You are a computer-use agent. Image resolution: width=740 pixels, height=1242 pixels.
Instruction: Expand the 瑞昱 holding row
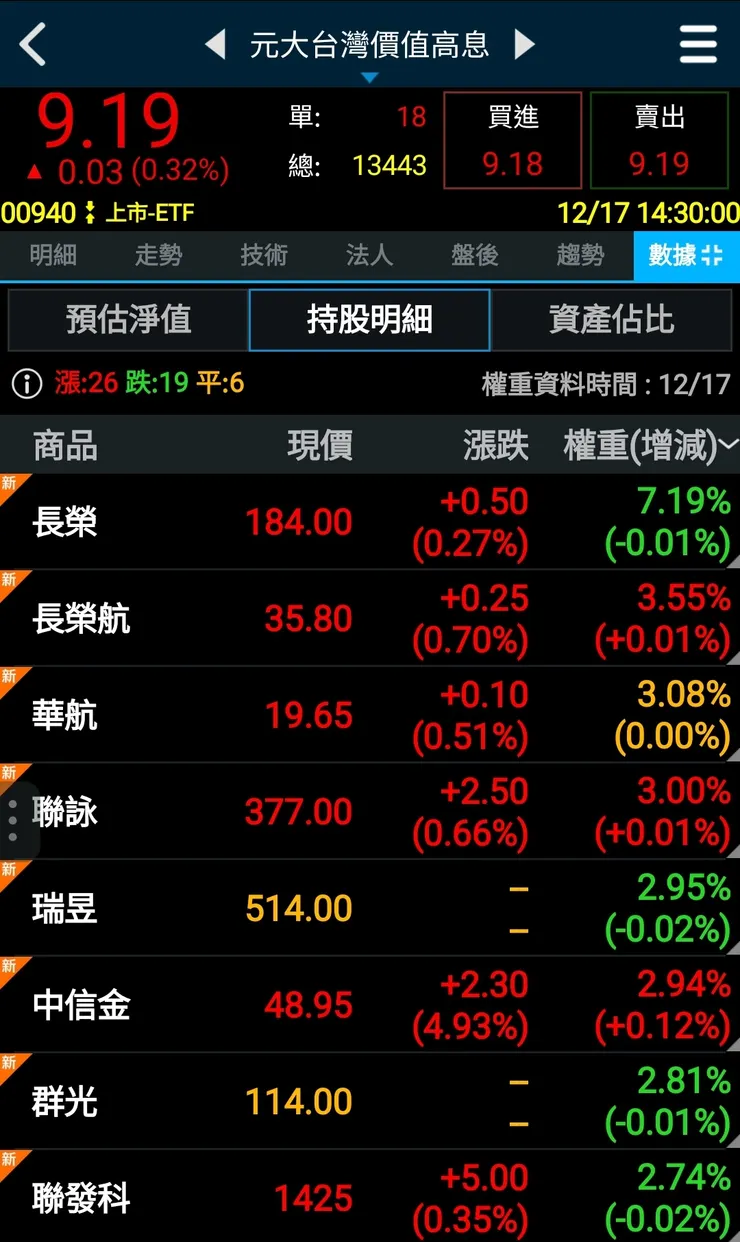(370, 908)
